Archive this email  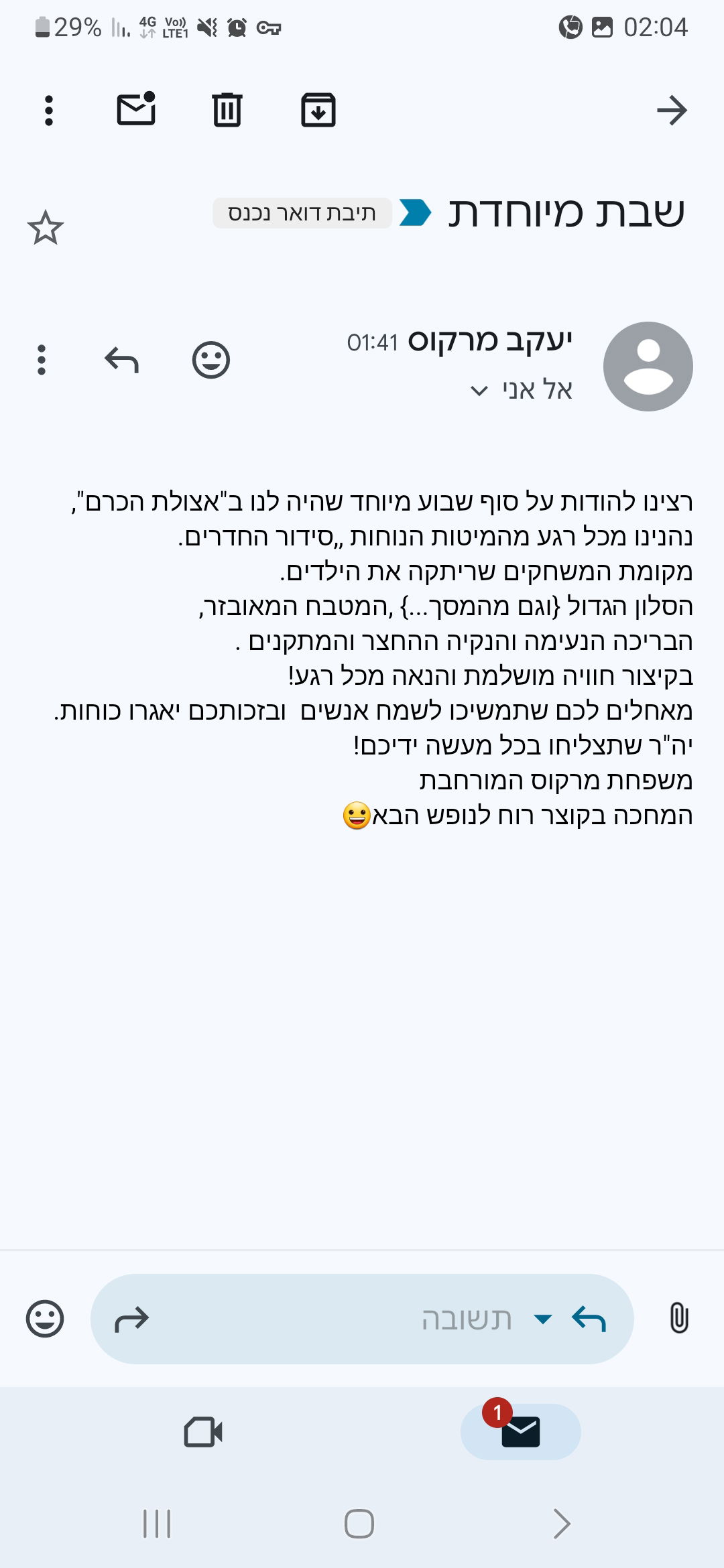click(x=318, y=110)
